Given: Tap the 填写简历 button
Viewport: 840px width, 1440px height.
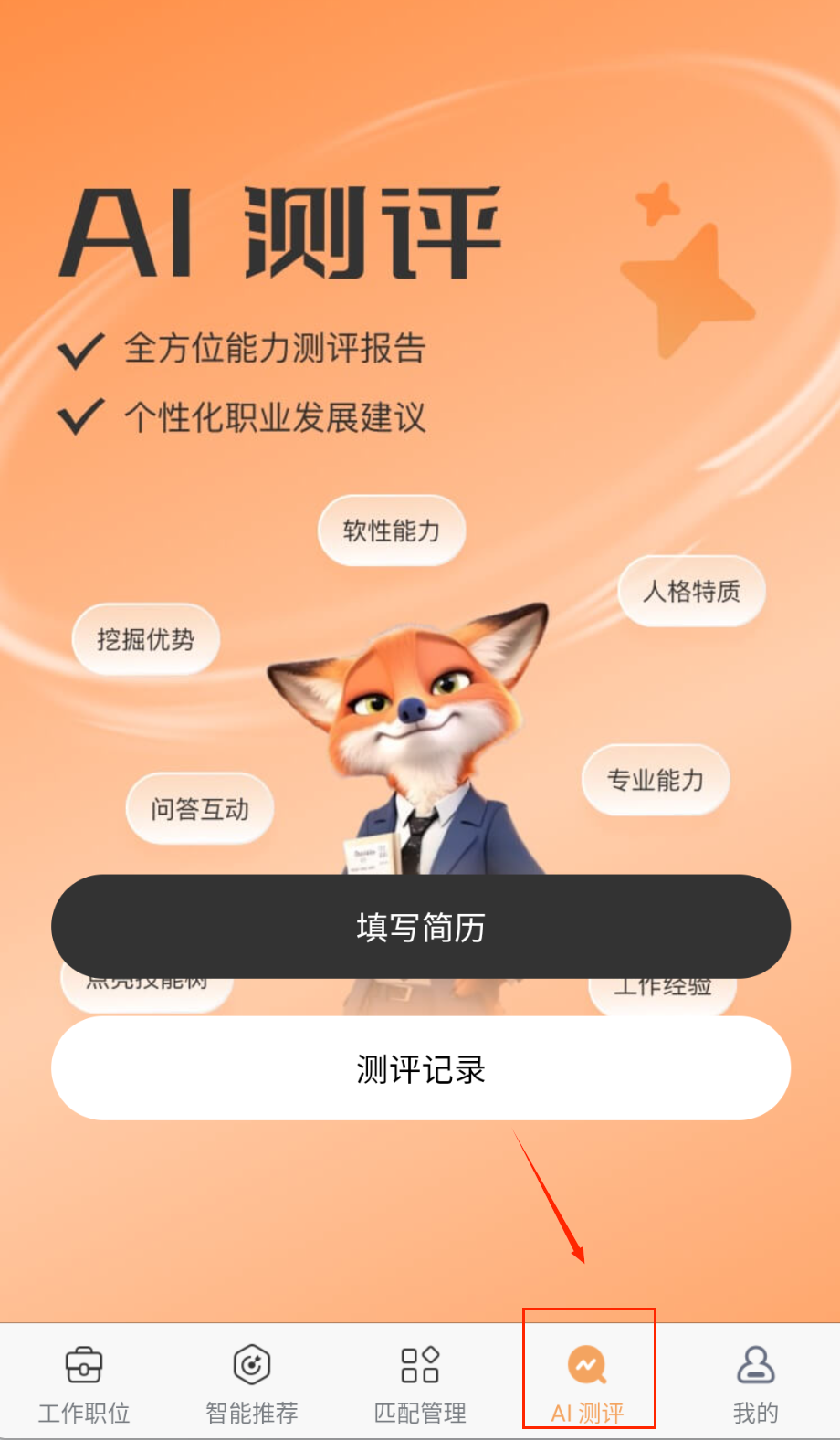Looking at the screenshot, I should click(x=420, y=927).
